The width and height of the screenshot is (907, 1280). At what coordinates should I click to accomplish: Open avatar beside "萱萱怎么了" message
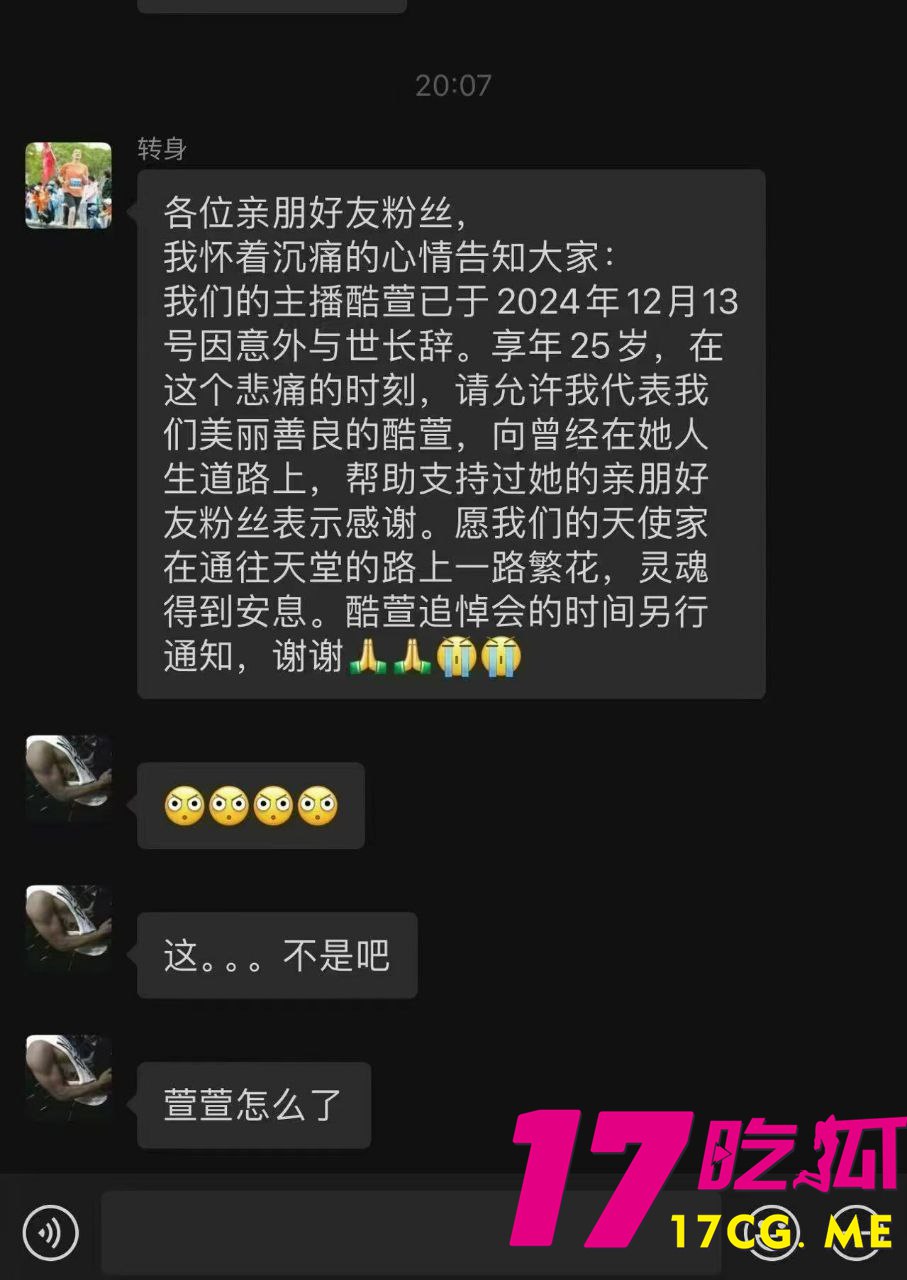pyautogui.click(x=68, y=1078)
